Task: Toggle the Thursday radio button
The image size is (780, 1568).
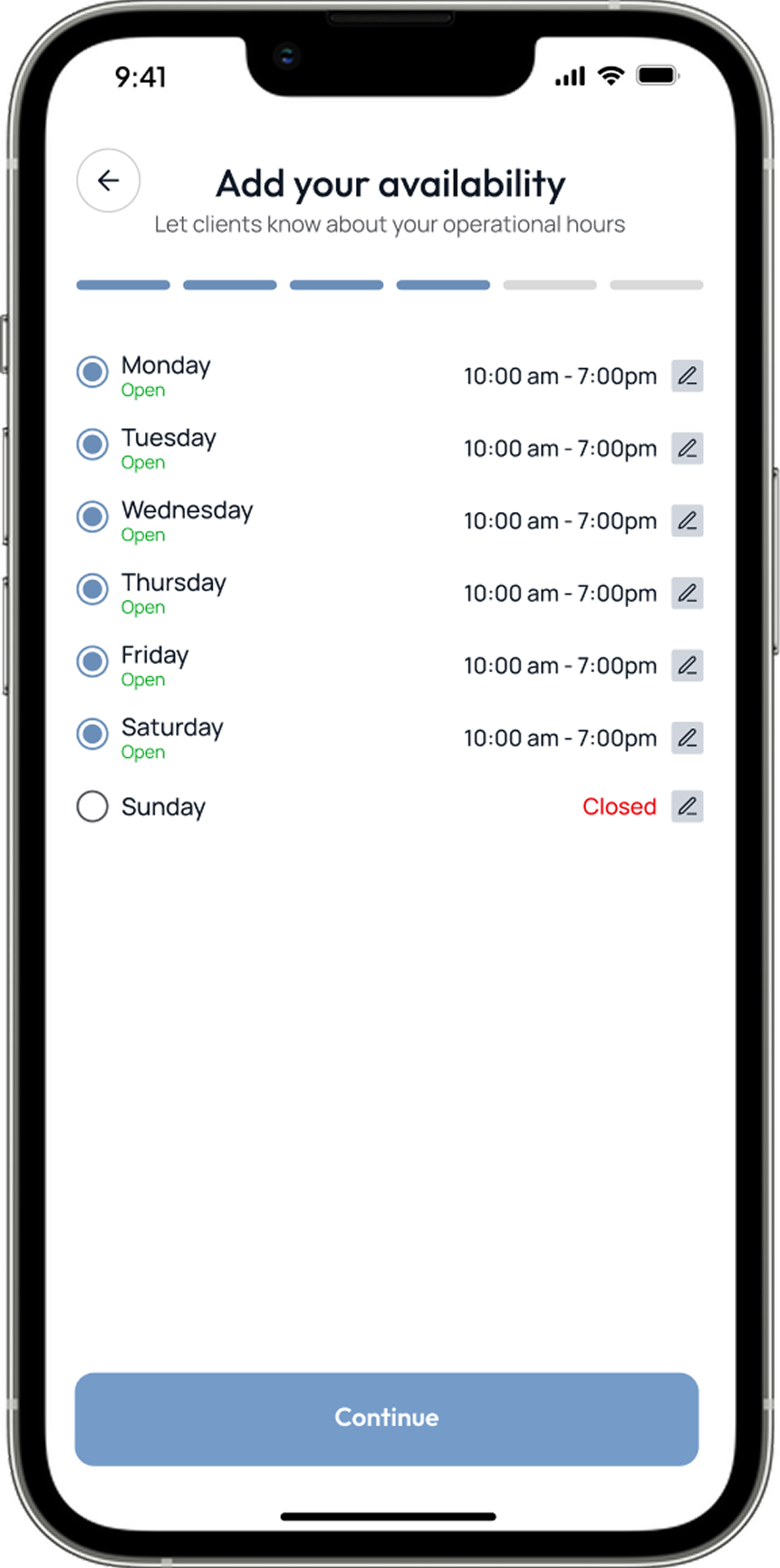Action: (x=92, y=588)
